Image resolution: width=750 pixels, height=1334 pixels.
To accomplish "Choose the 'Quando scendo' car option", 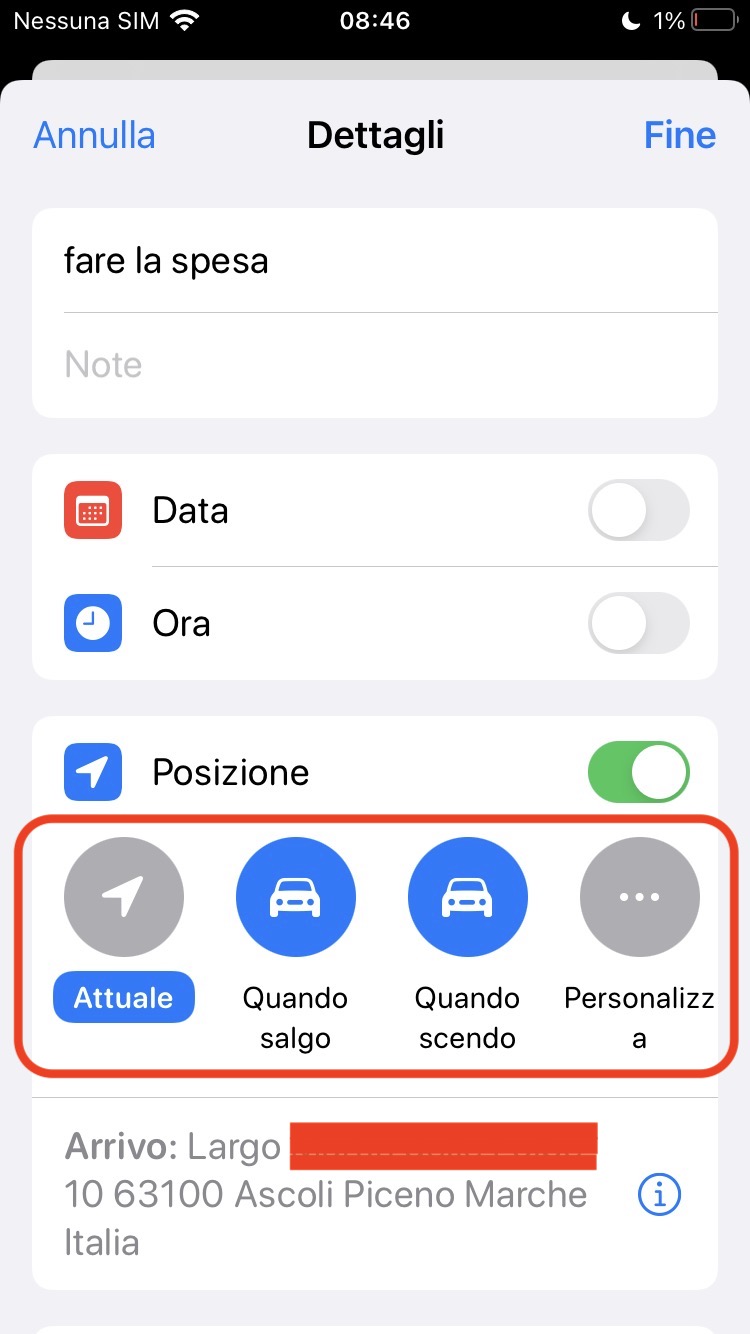I will click(x=467, y=897).
